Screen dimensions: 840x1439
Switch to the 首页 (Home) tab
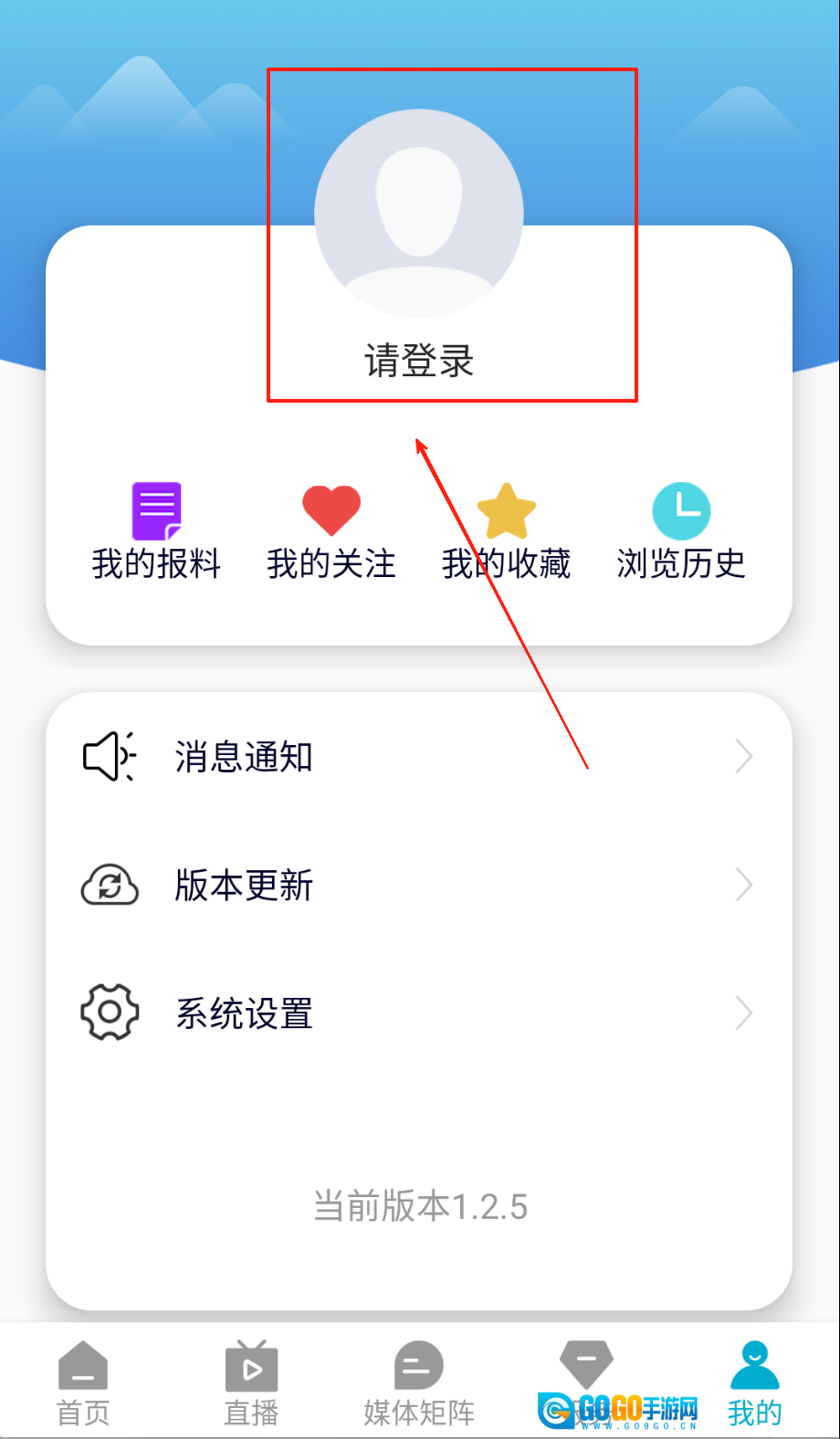[x=83, y=1382]
